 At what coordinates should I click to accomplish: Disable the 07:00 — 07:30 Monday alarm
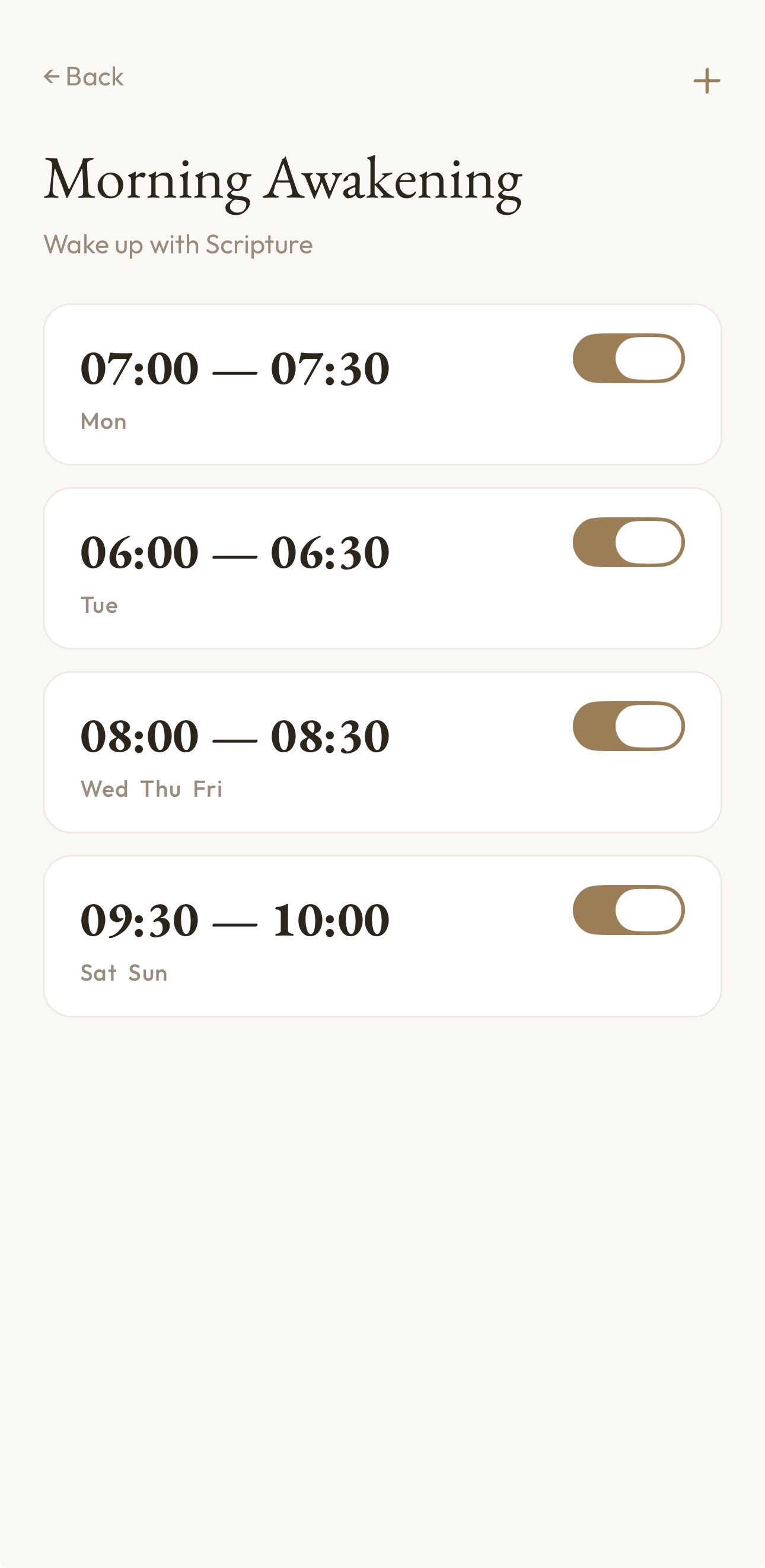point(628,358)
